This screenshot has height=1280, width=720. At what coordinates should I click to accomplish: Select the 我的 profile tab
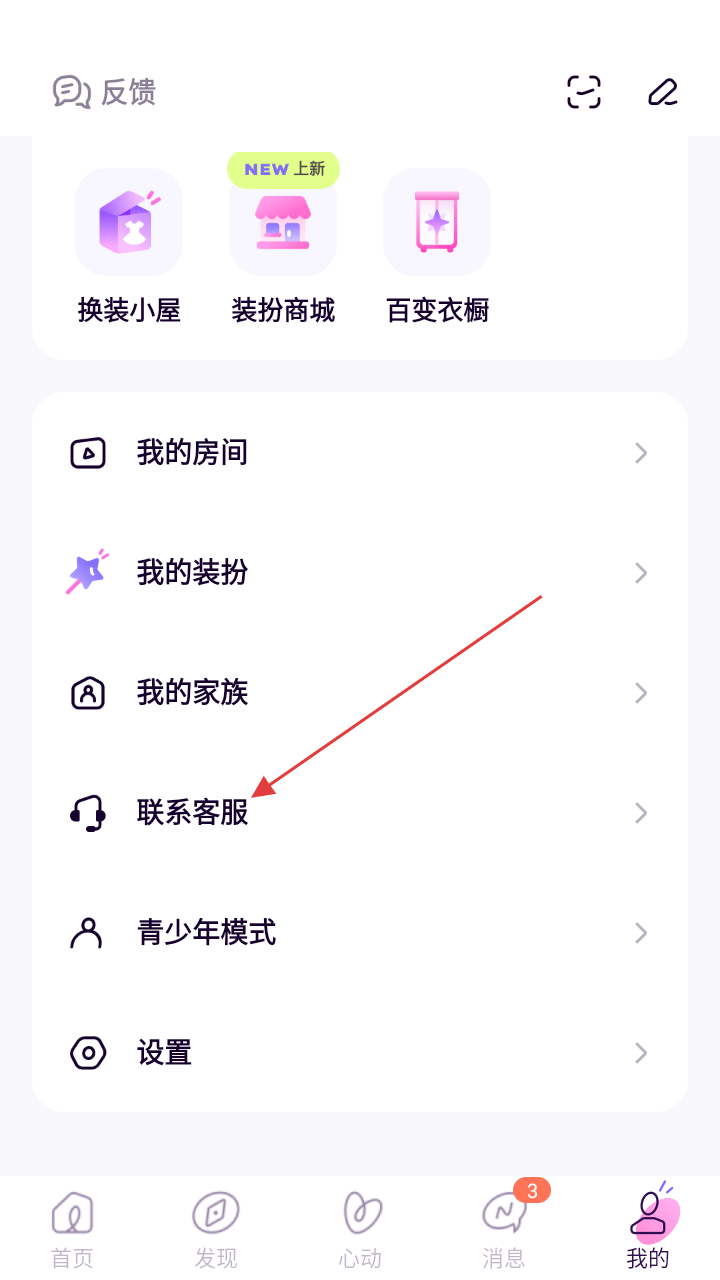pos(648,1228)
